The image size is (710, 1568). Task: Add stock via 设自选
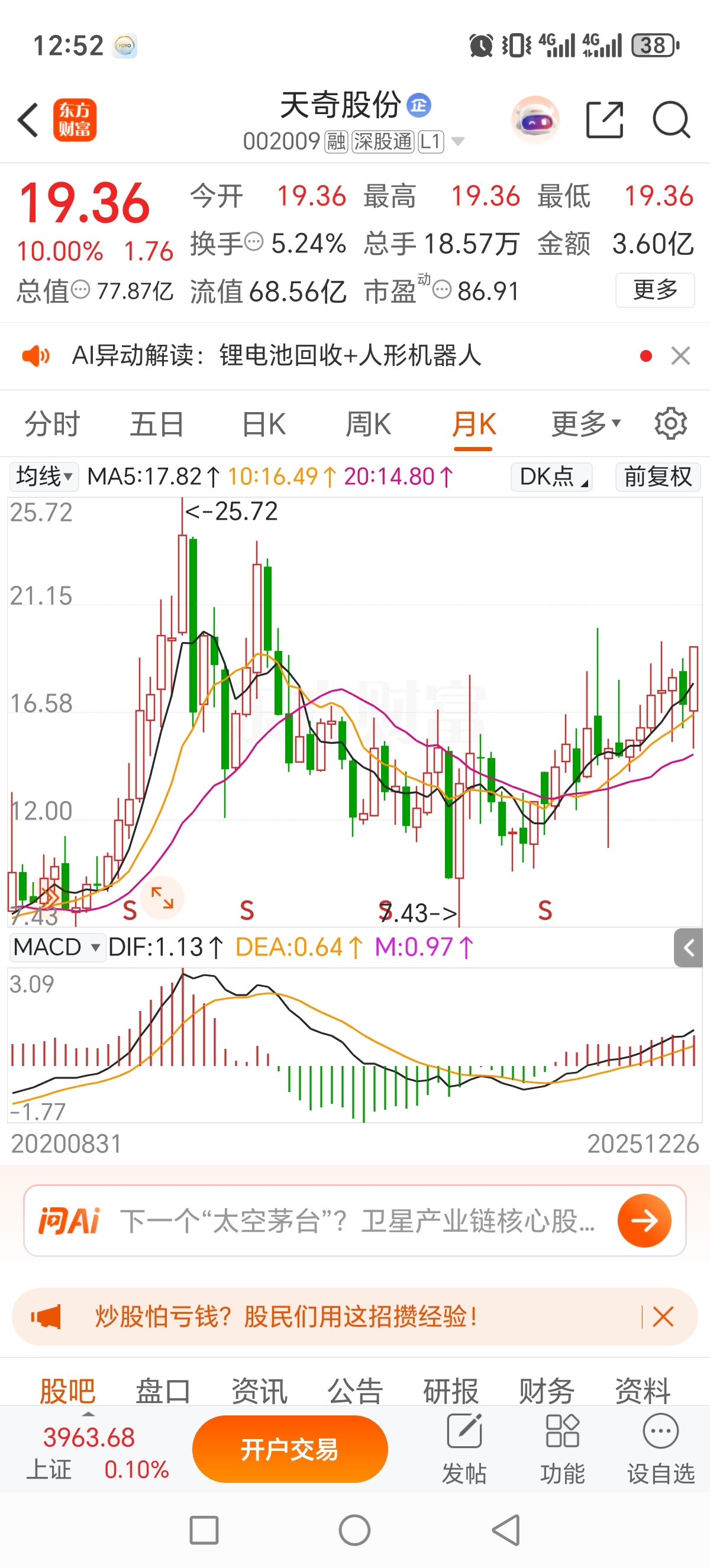click(x=661, y=1449)
